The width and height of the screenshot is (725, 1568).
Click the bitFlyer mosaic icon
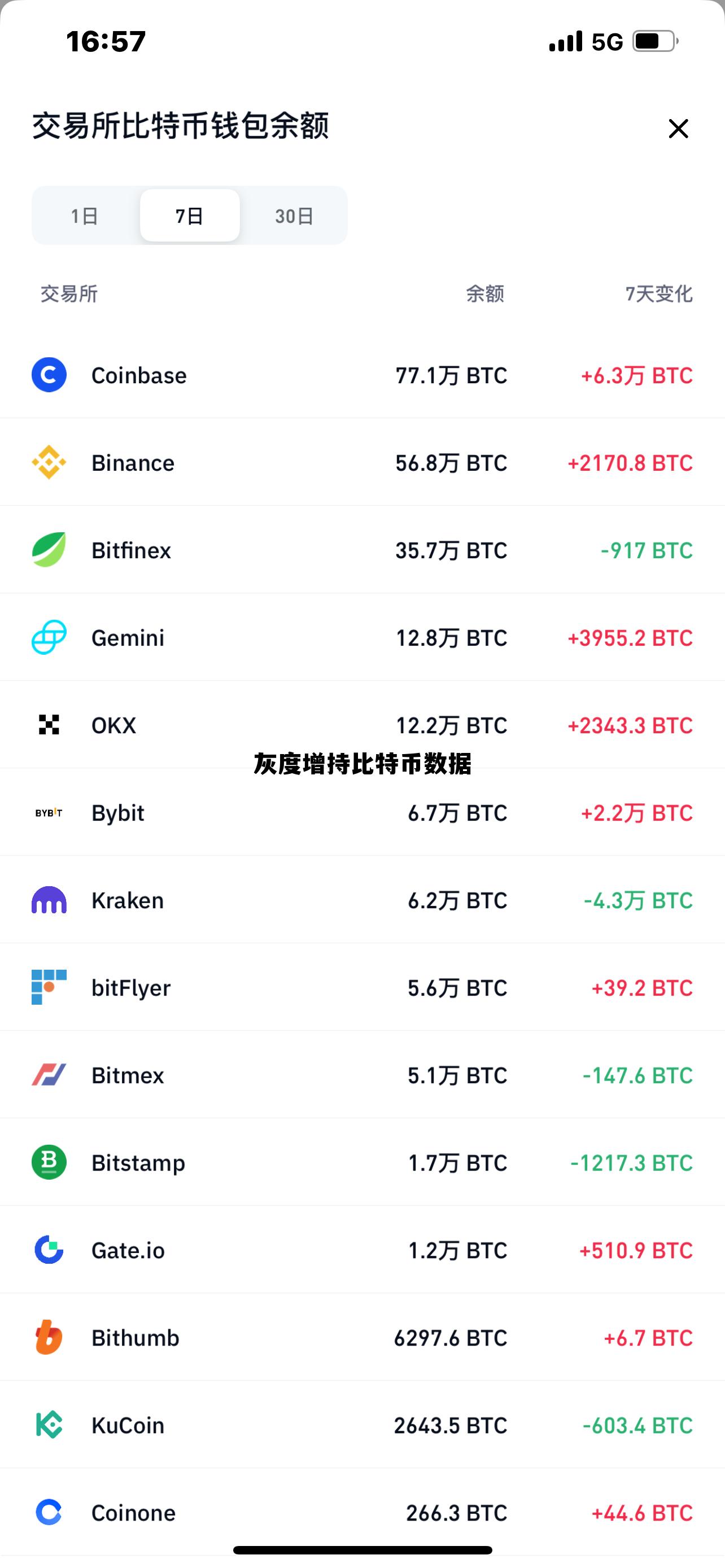49,987
